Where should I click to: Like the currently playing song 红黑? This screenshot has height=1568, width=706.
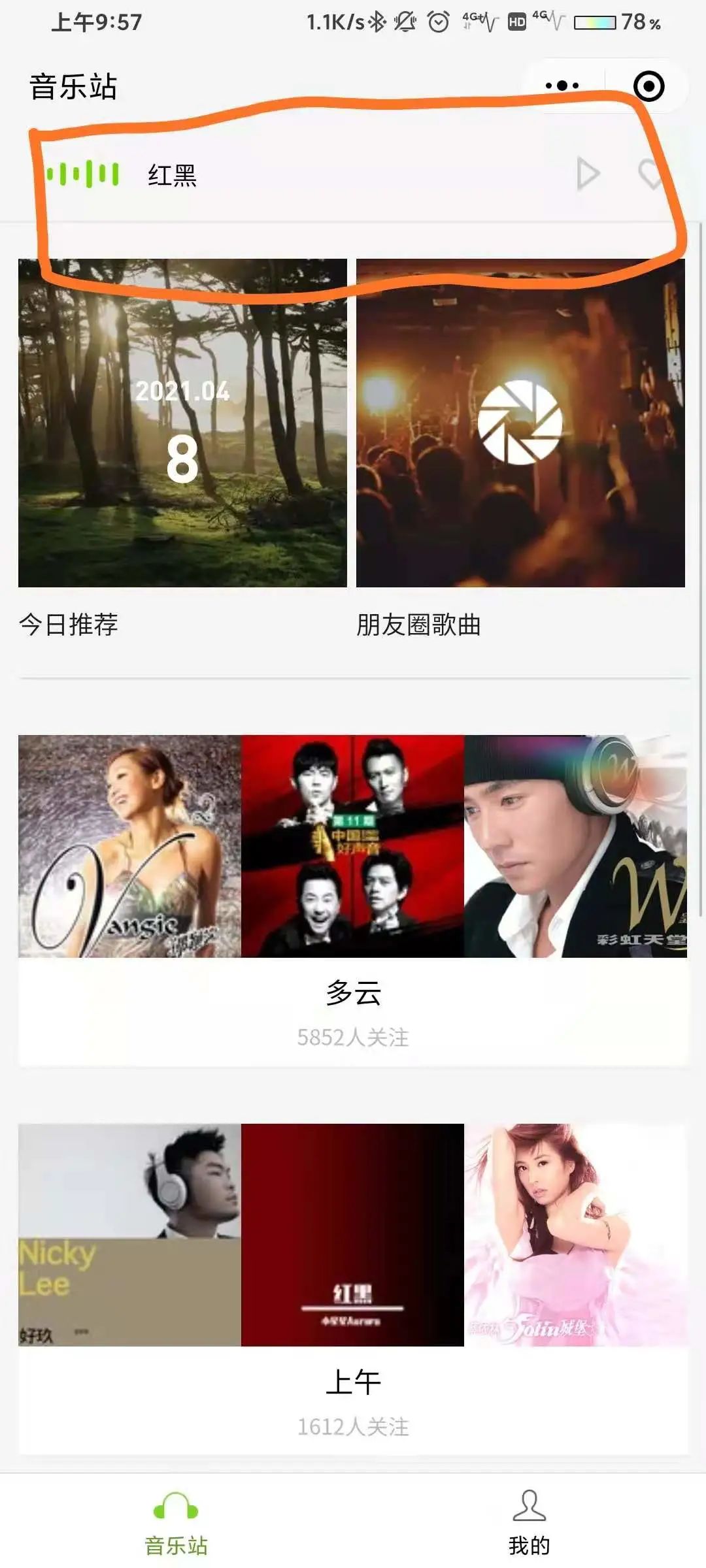coord(650,174)
